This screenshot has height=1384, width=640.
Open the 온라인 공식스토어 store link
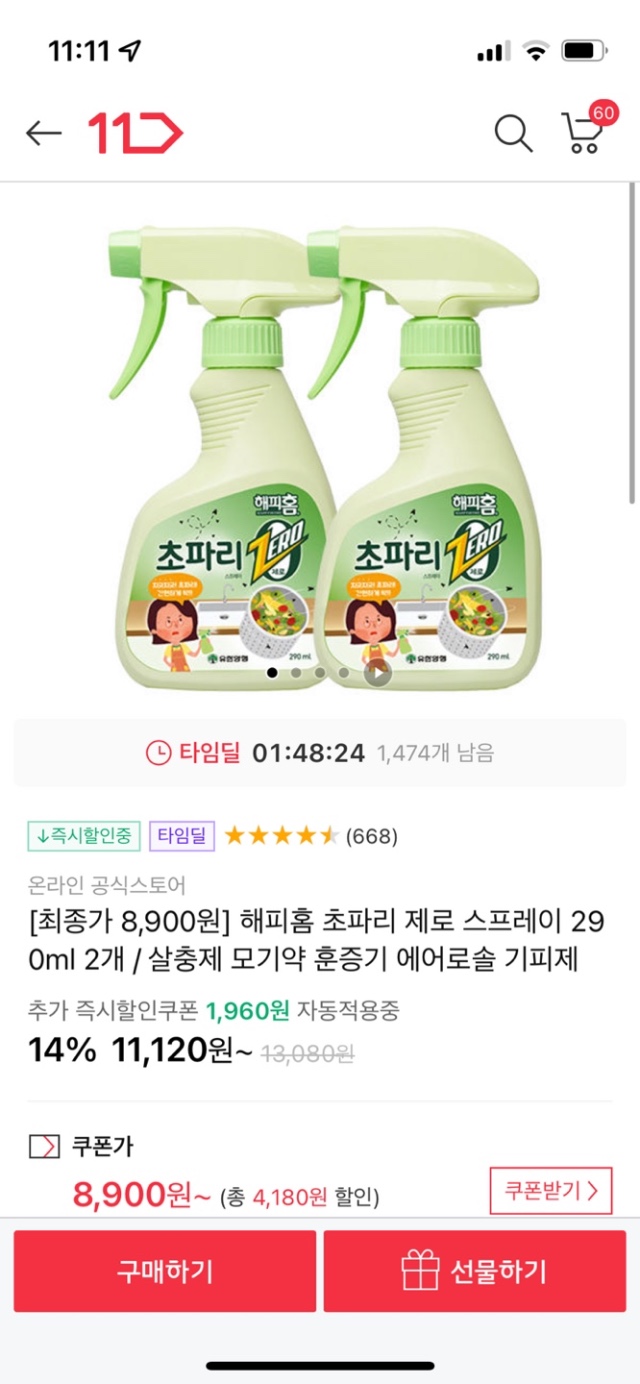coord(107,885)
